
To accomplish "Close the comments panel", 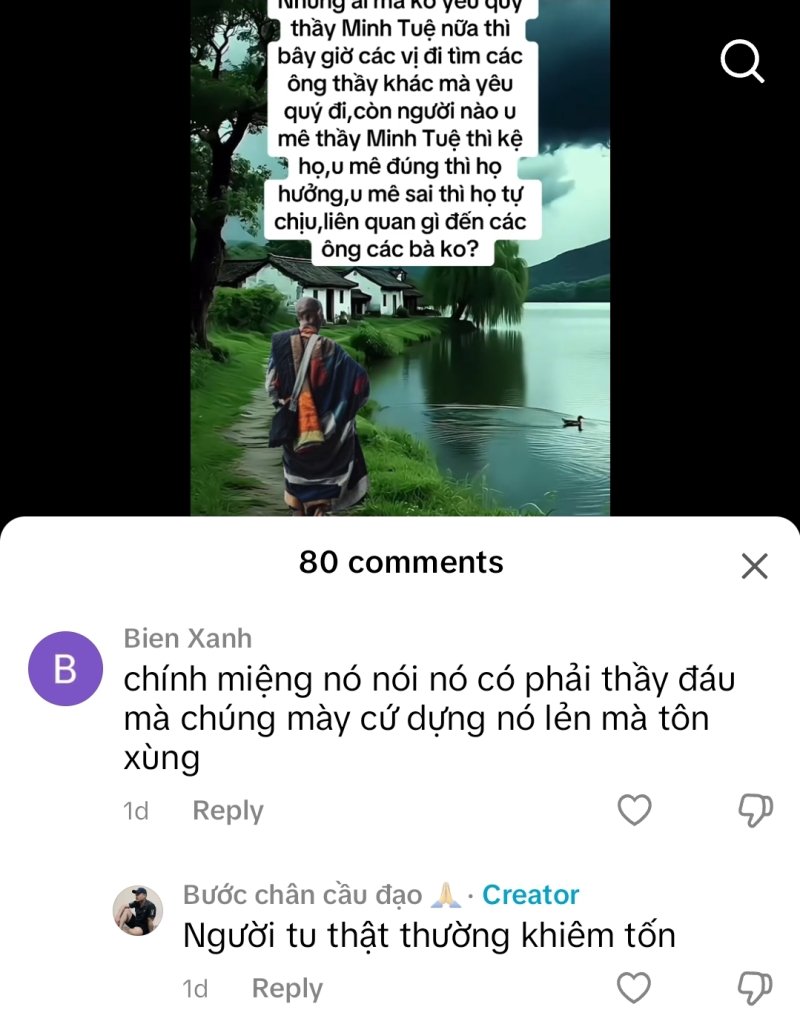I will [x=754, y=566].
